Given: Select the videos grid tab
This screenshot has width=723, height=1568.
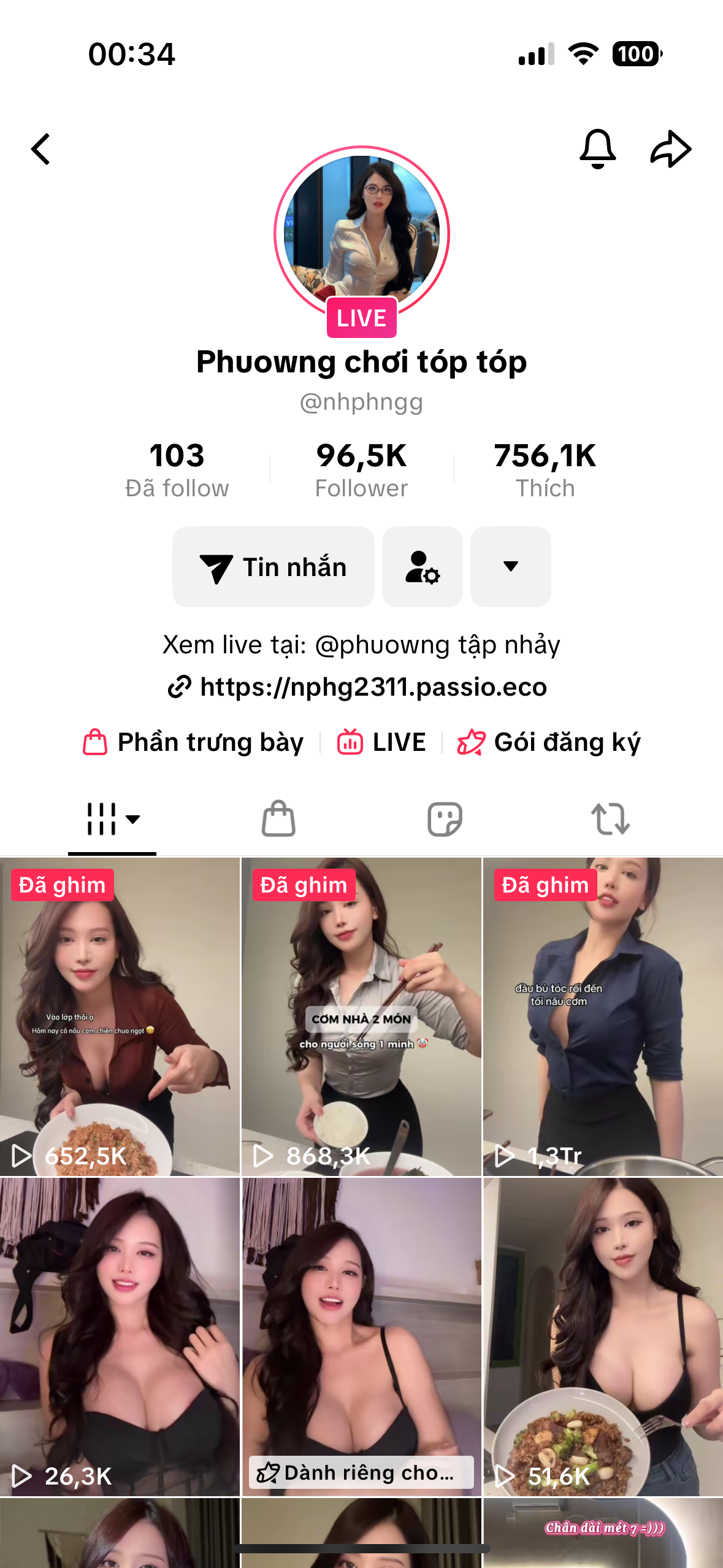Looking at the screenshot, I should (x=112, y=819).
